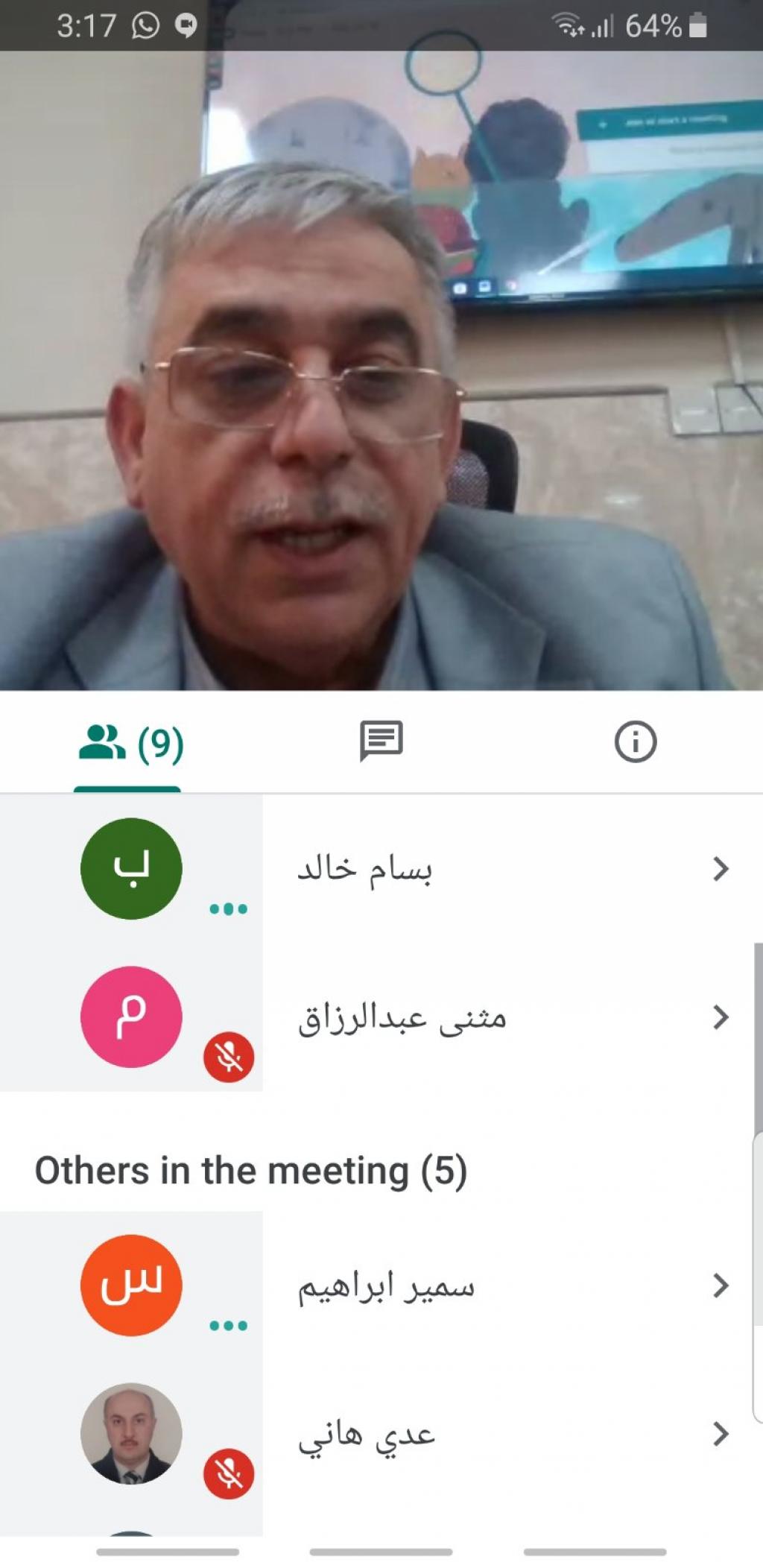The width and height of the screenshot is (763, 1568).
Task: Switch to the participants tab
Action: (x=129, y=744)
